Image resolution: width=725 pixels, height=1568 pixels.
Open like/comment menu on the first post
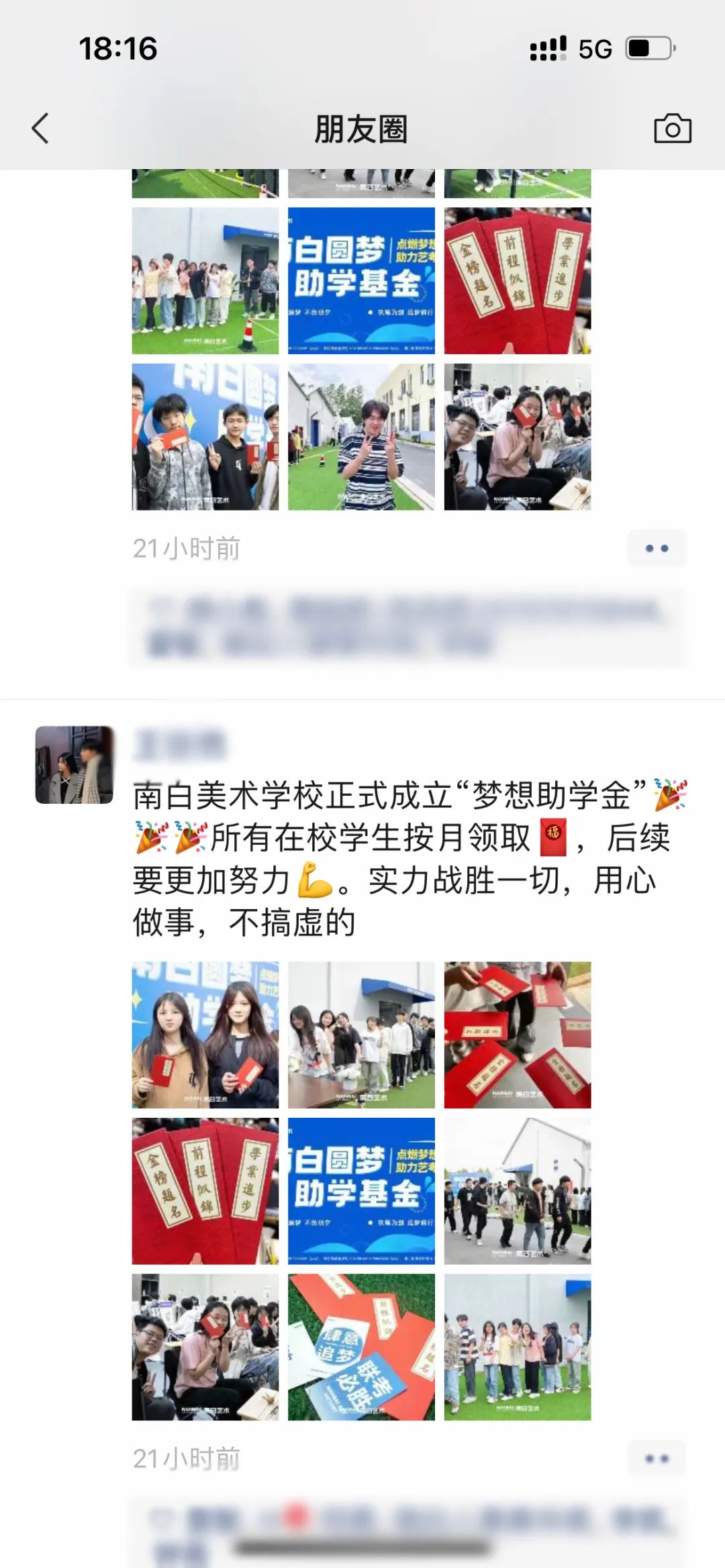[x=657, y=548]
